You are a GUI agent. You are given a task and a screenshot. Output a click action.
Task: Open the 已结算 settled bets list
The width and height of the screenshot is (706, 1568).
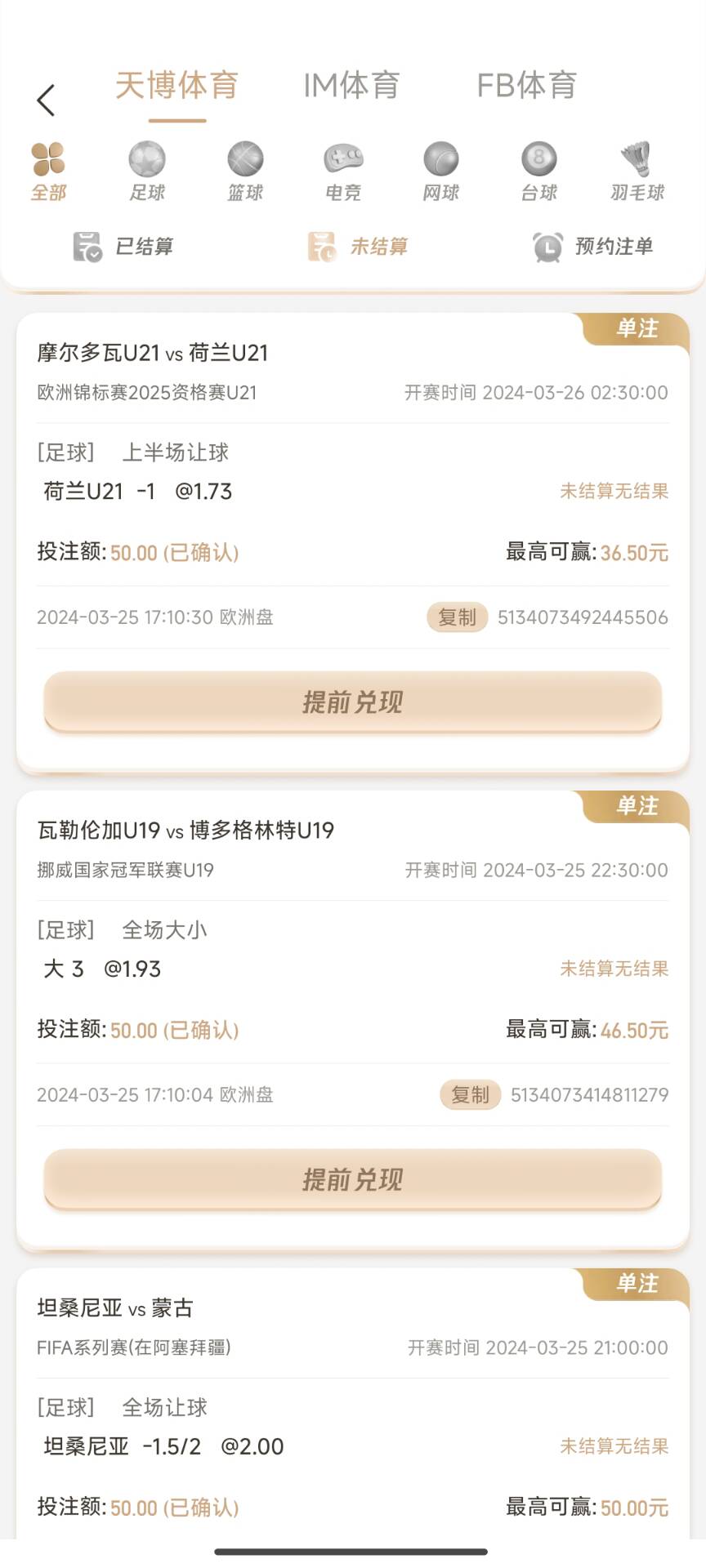pyautogui.click(x=123, y=247)
